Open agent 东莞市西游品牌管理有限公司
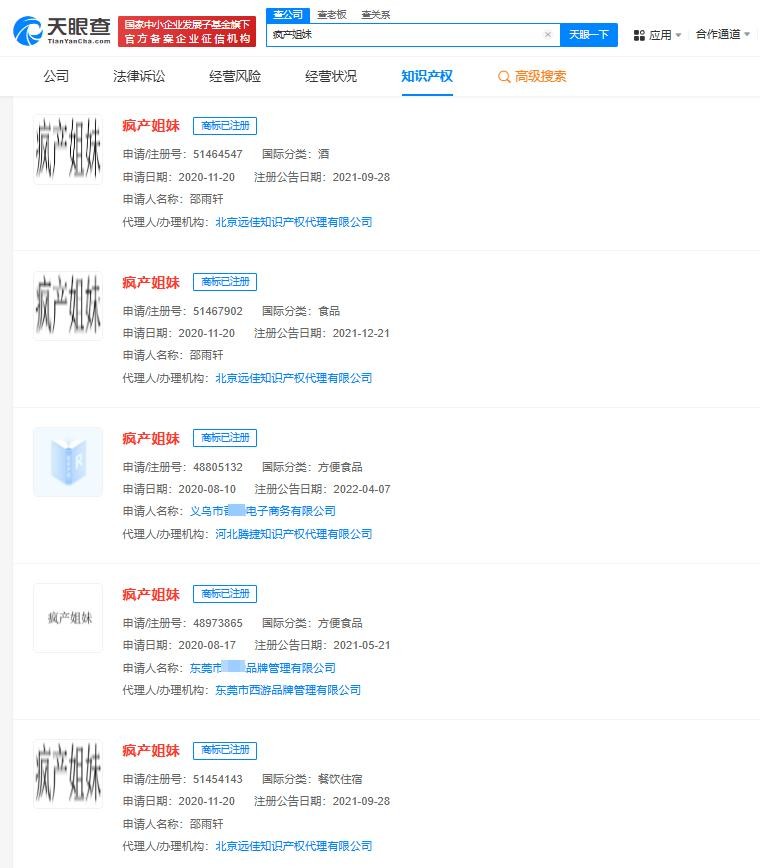 pos(288,690)
